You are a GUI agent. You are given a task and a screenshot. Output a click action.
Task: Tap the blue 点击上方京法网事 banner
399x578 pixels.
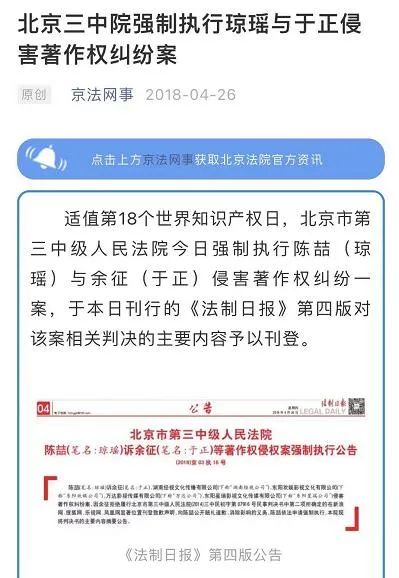click(201, 159)
